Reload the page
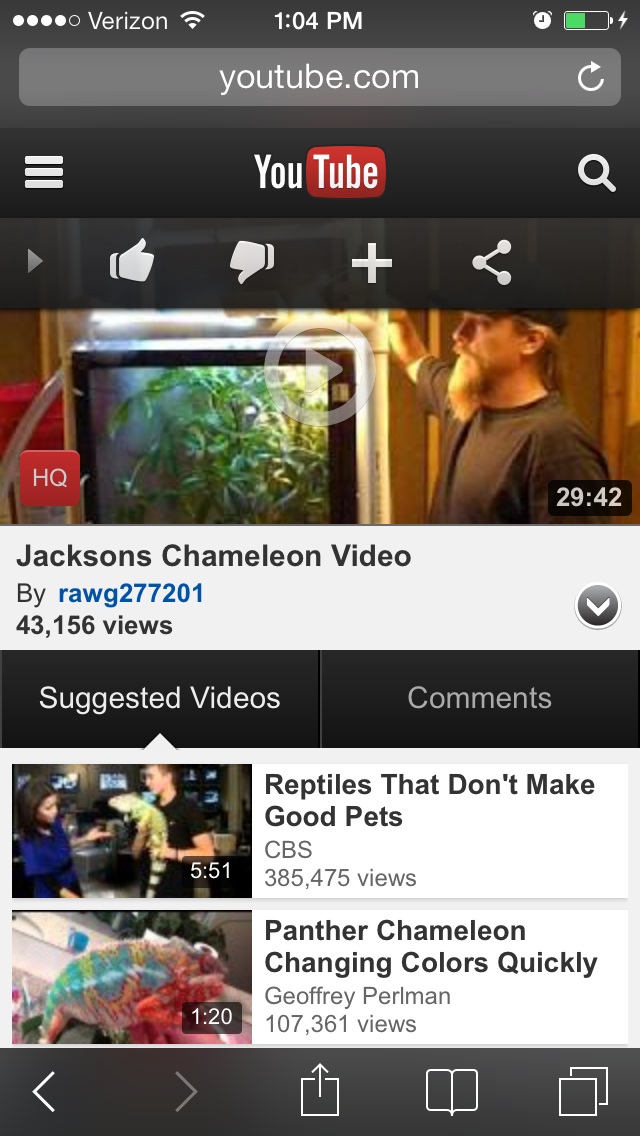This screenshot has height=1136, width=640. [591, 77]
